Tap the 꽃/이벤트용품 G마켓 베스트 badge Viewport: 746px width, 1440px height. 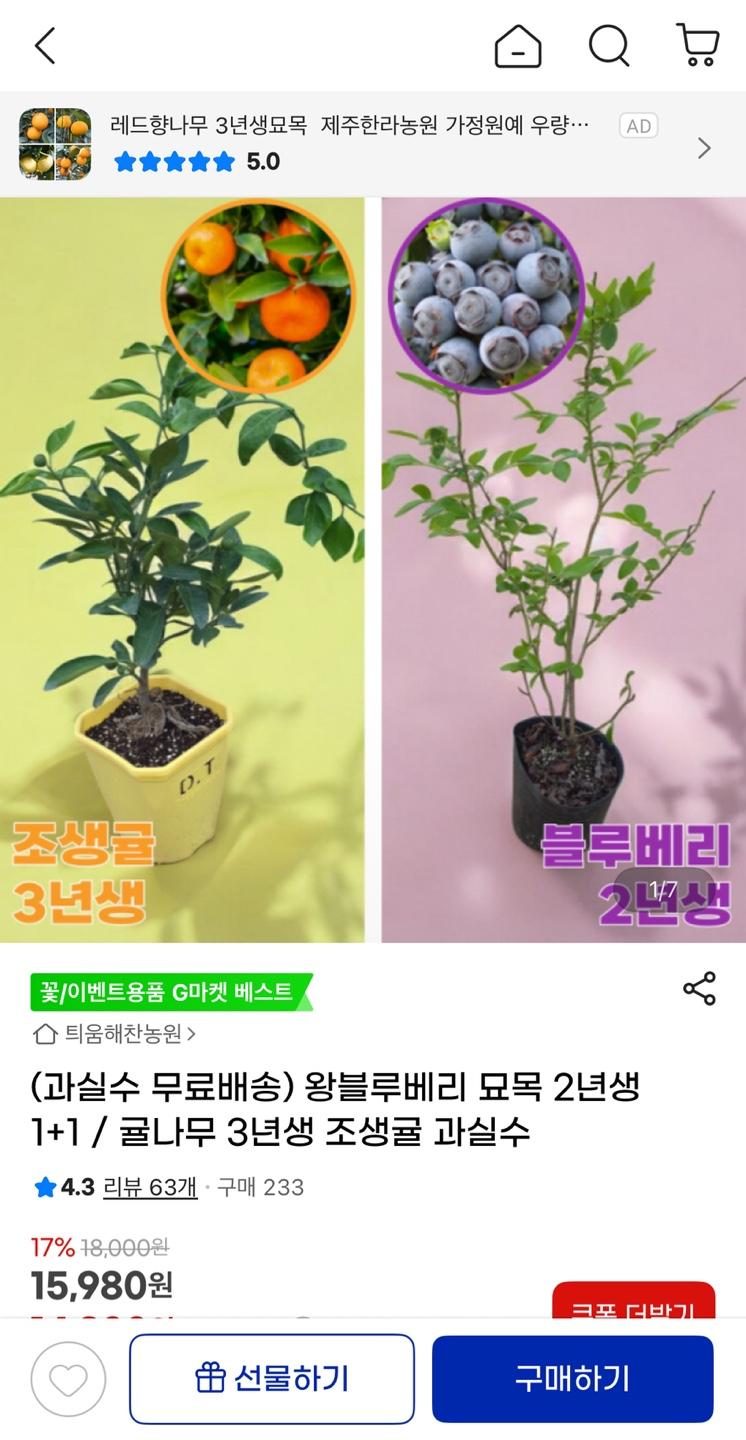coord(170,992)
